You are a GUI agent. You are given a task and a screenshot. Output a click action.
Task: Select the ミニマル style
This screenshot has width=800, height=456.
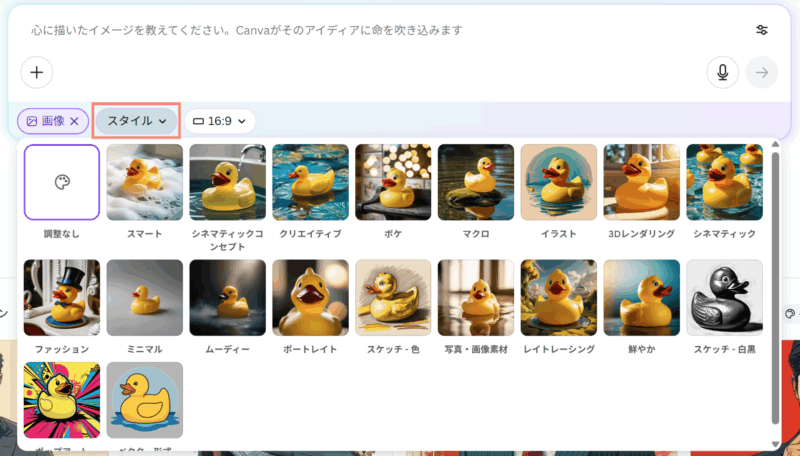[145, 298]
